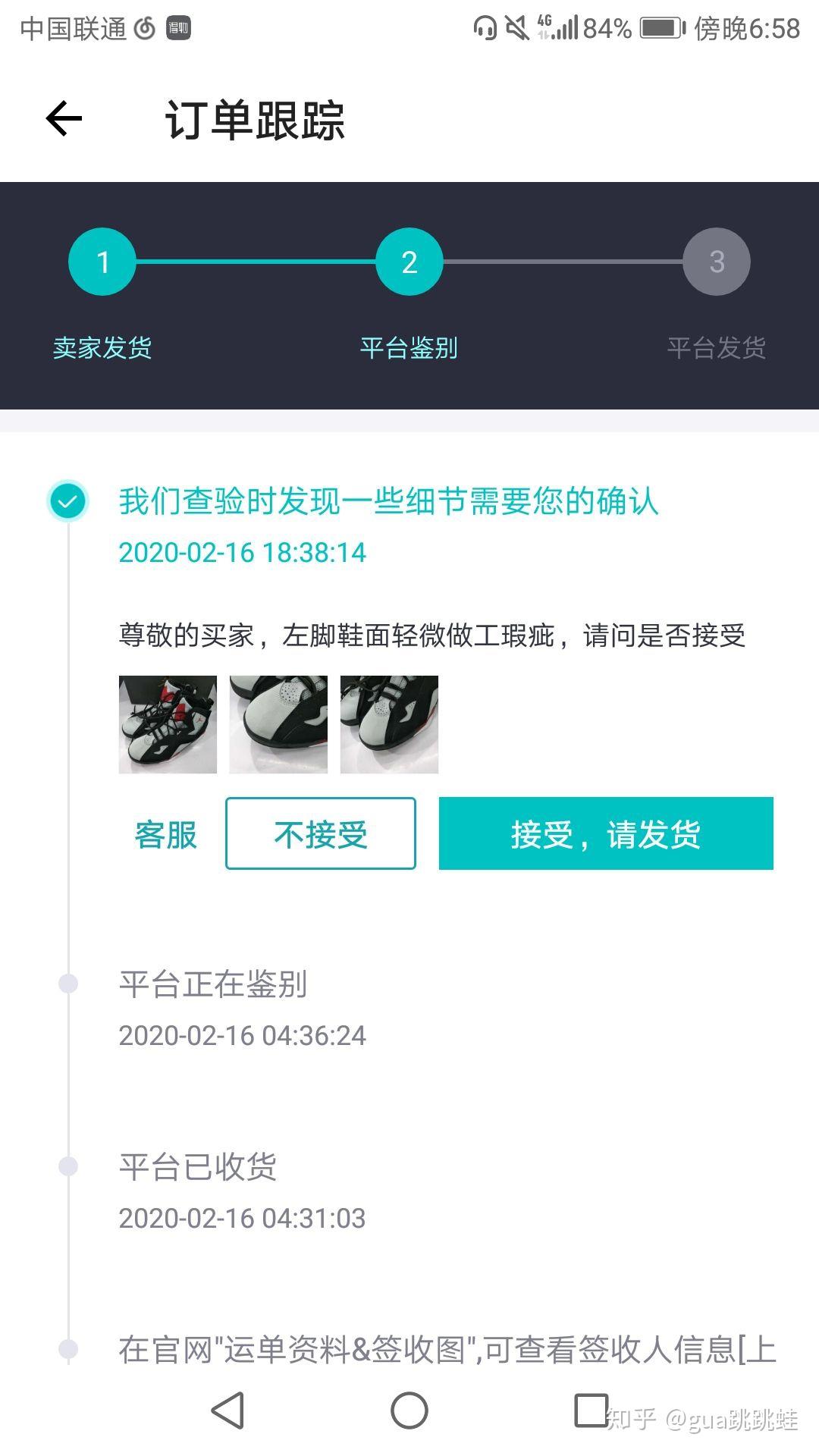Viewport: 819px width, 1456px height.
Task: Go back from the 订单跟踪 page
Action: coord(64,119)
